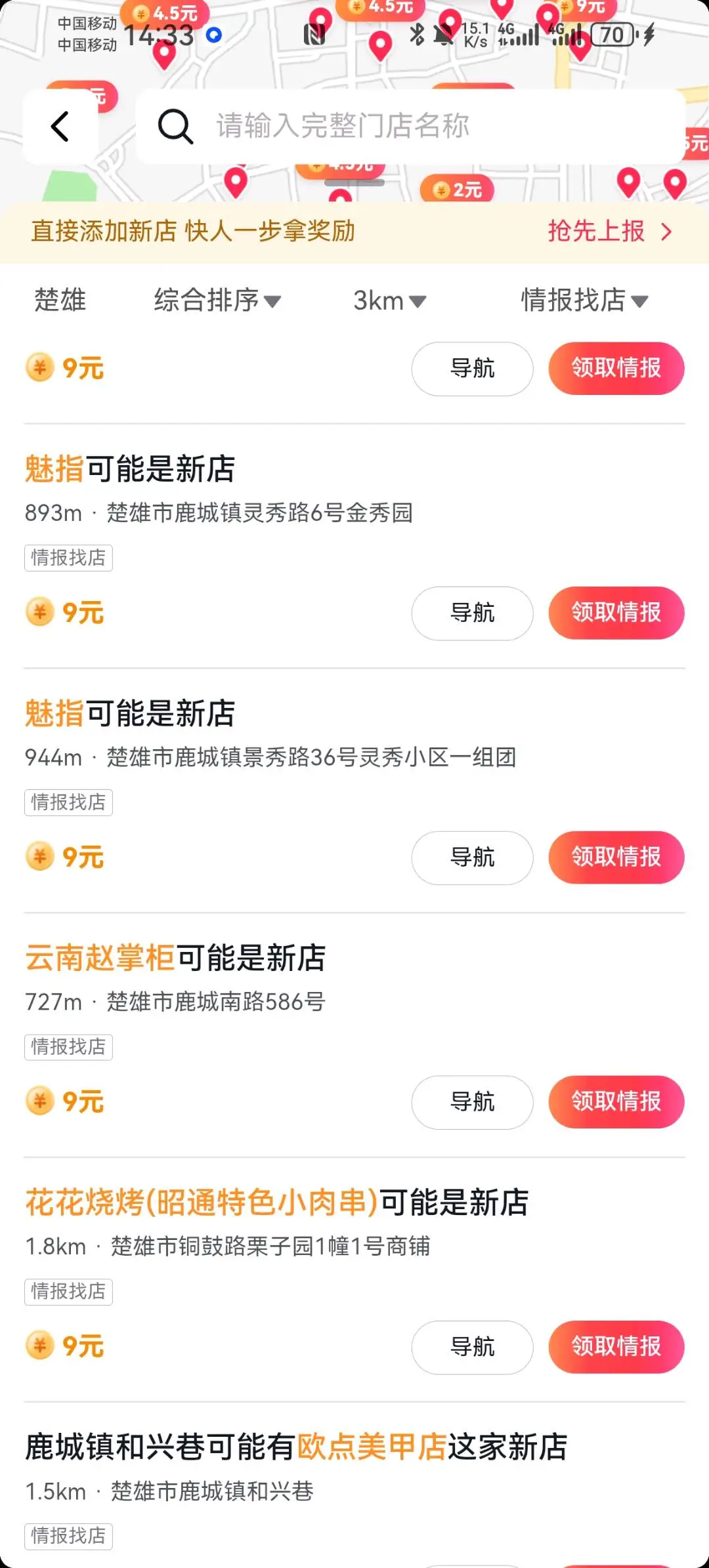This screenshot has height=1568, width=709.
Task: Navigate to 魅指 at 景秀路36号
Action: (x=472, y=857)
